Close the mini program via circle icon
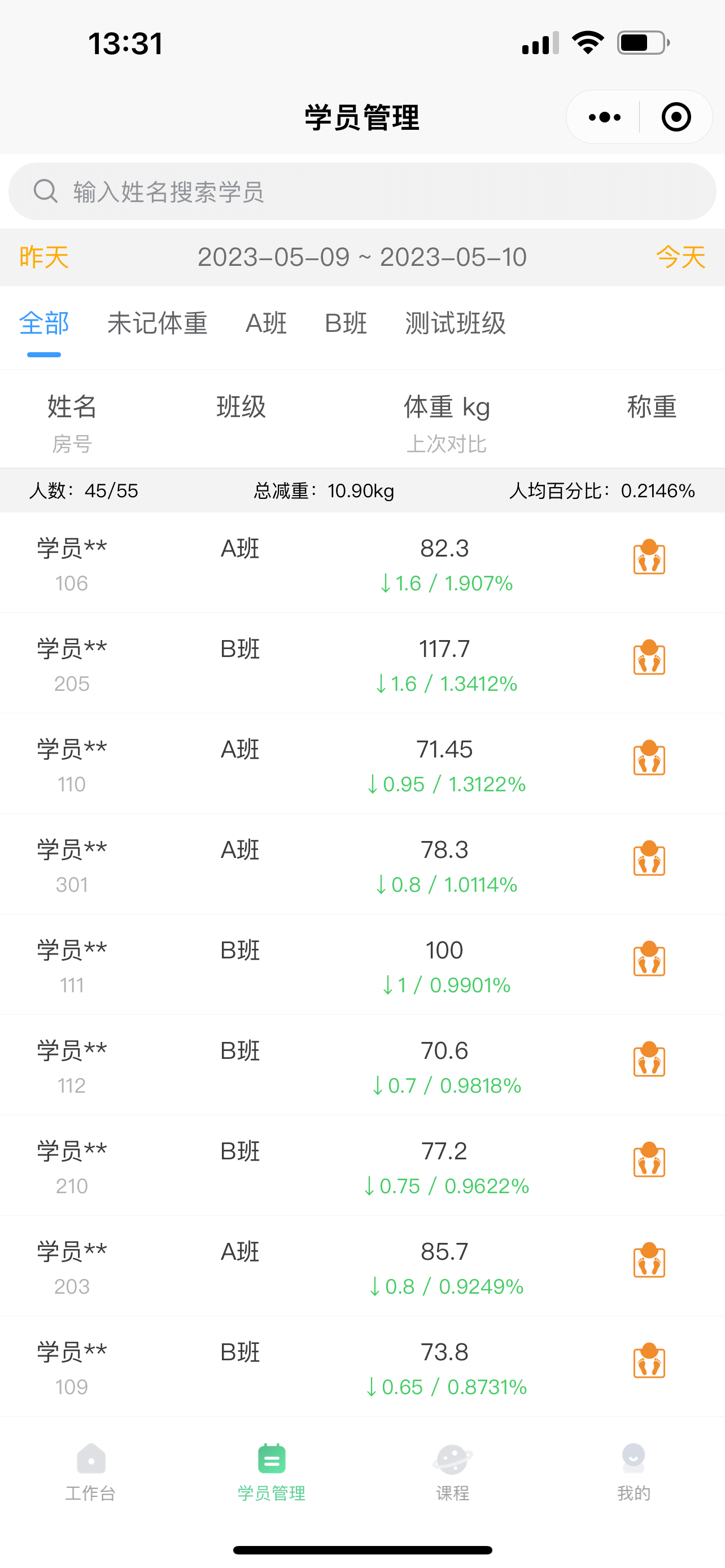This screenshot has height=1568, width=725. coord(676,117)
